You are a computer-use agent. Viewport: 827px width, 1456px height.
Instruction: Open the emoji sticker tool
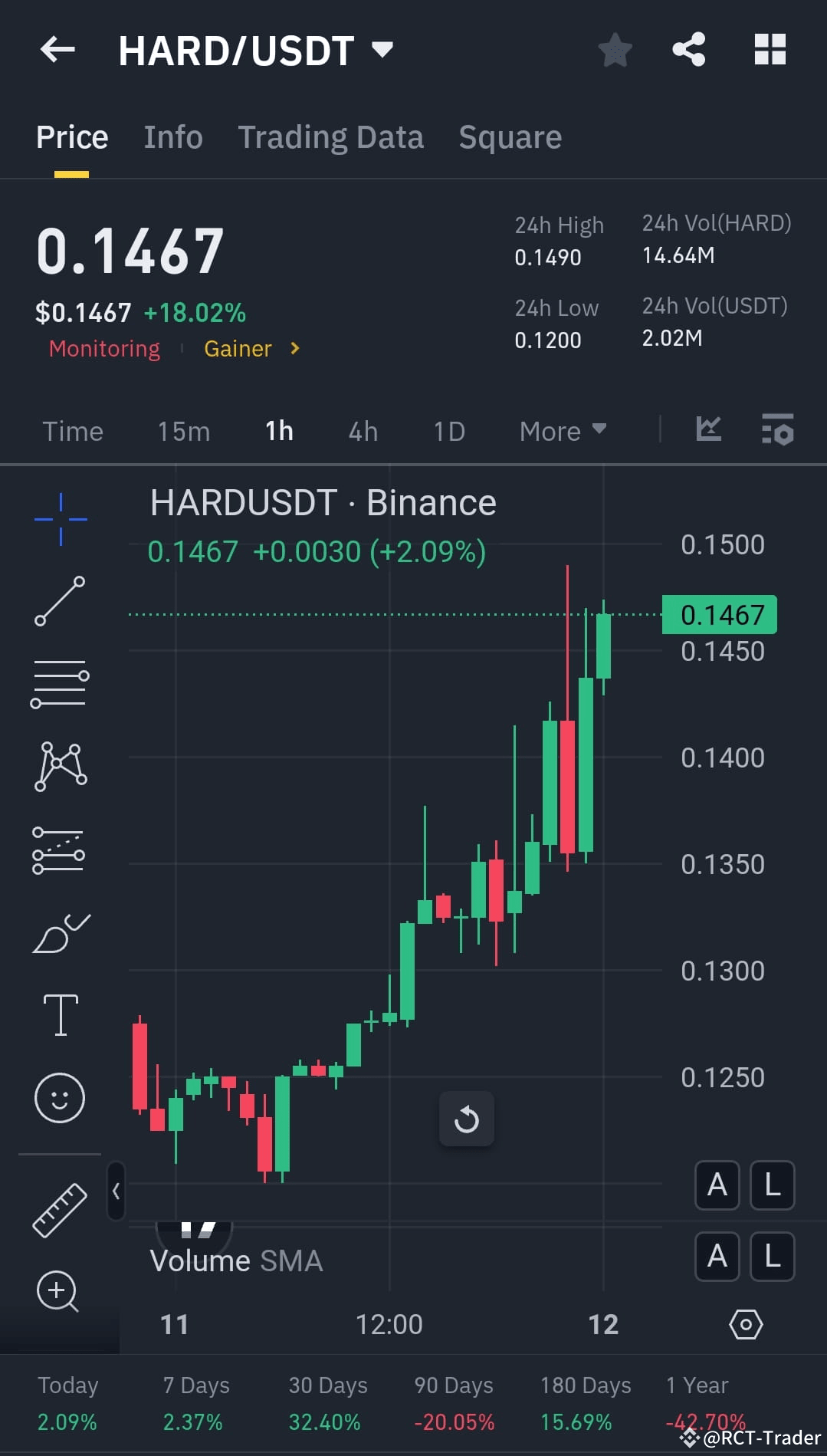[x=60, y=1098]
